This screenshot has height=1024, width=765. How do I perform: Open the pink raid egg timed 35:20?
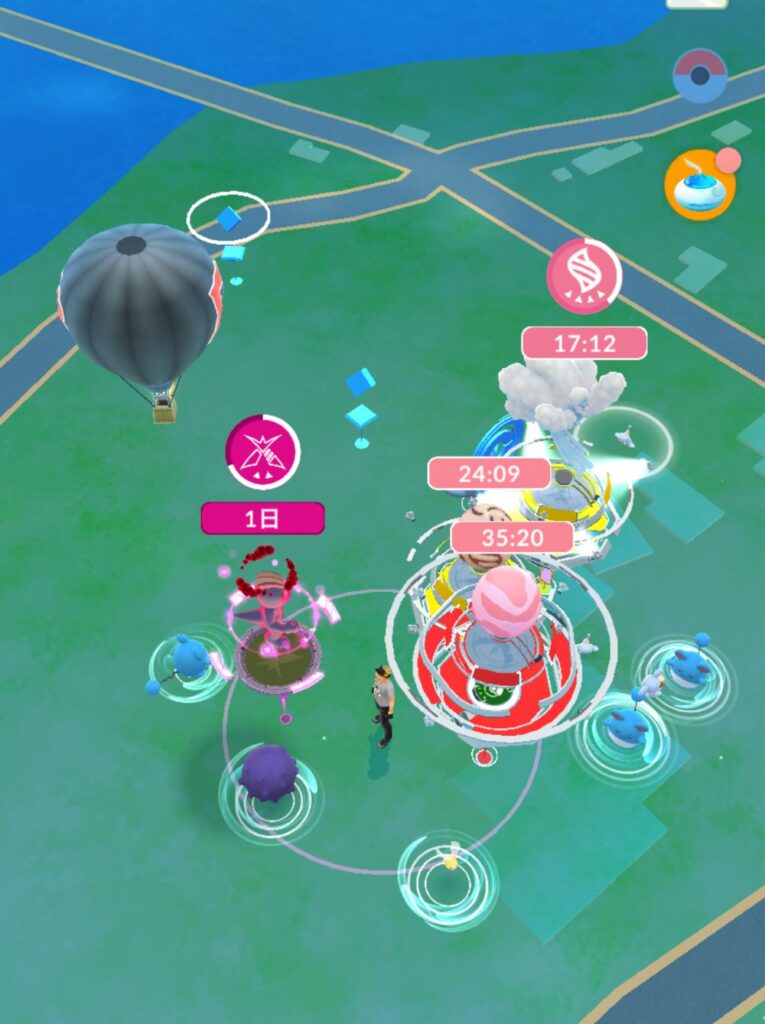pos(506,601)
